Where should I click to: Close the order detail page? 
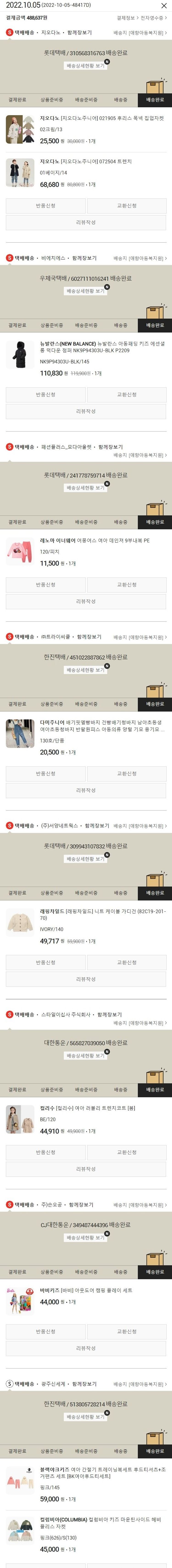point(164,5)
